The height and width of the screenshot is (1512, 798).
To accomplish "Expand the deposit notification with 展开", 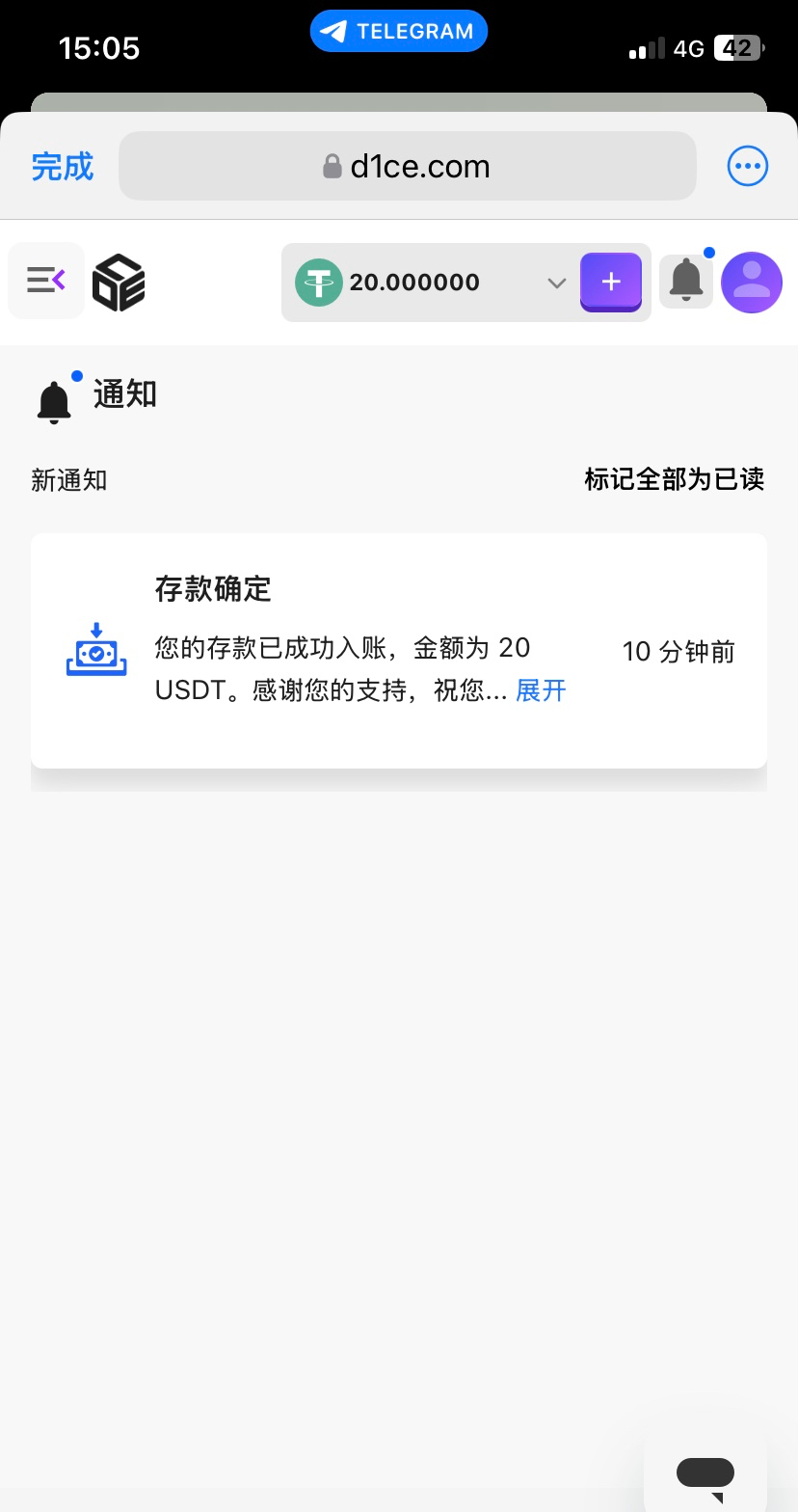I will (x=541, y=690).
